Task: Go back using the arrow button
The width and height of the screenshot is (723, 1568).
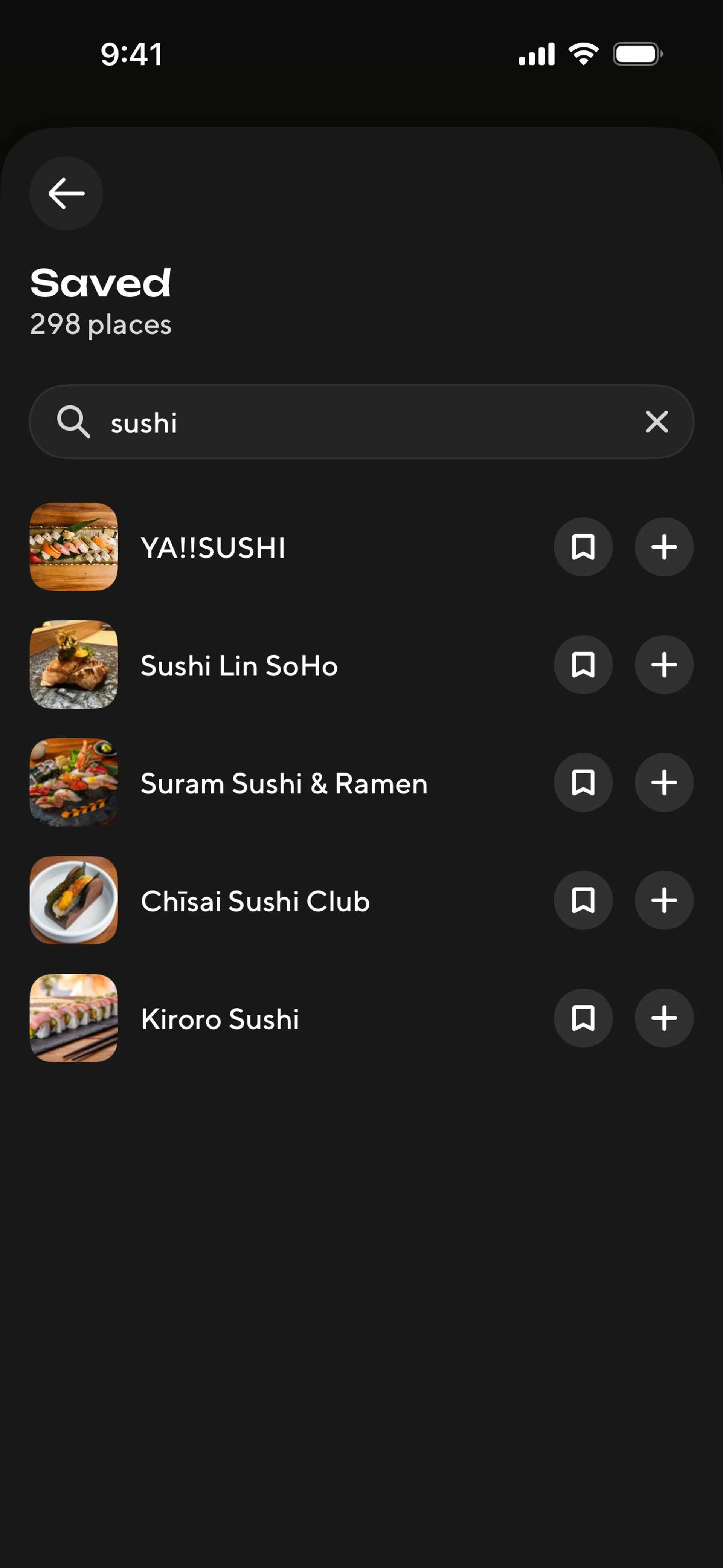Action: click(66, 194)
